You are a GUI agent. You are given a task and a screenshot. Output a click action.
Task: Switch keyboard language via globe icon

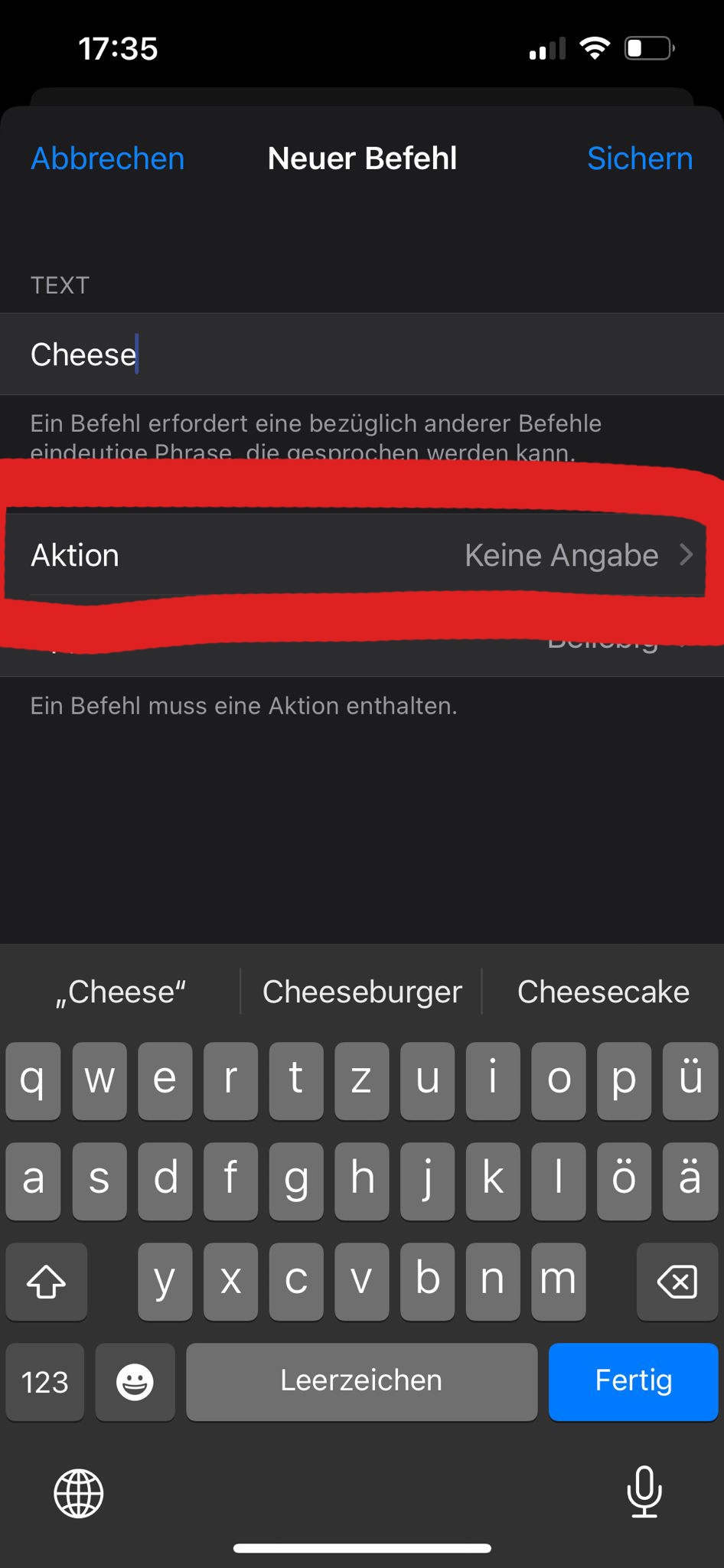79,1493
